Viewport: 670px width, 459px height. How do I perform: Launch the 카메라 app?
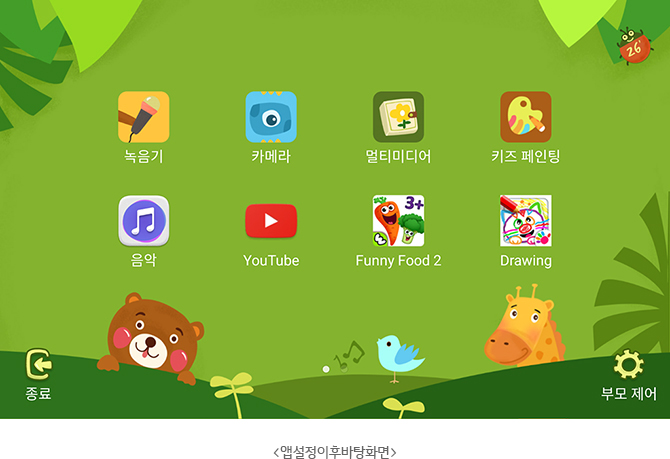click(271, 117)
